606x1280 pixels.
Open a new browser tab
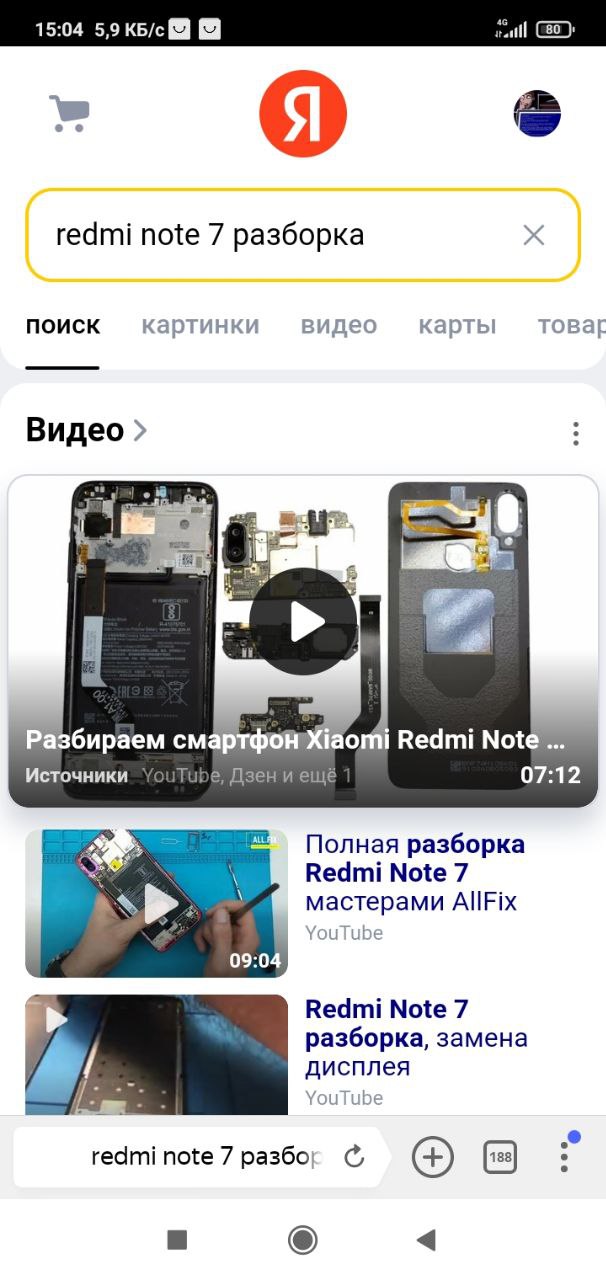pyautogui.click(x=433, y=1157)
